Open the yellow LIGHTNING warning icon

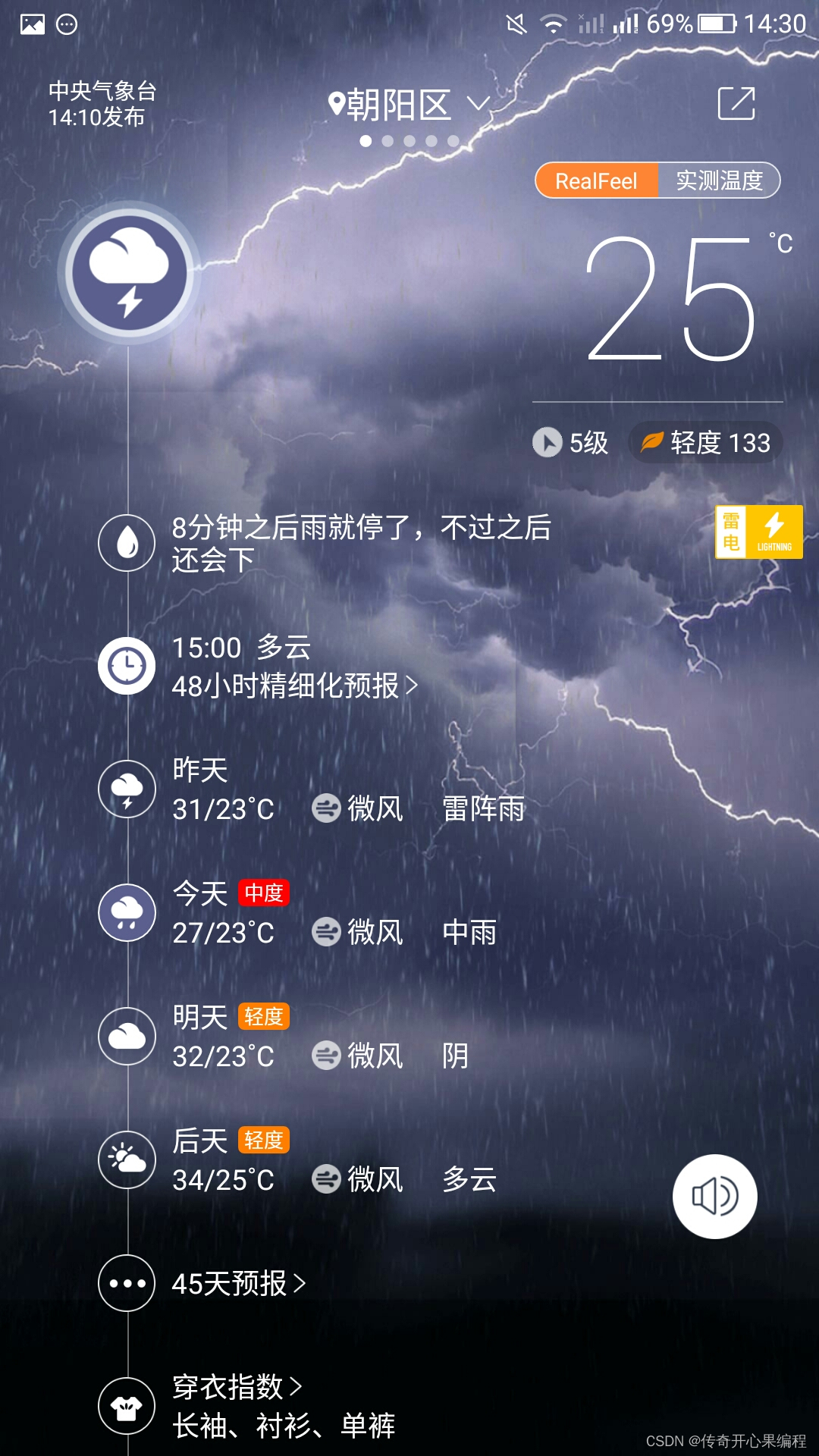click(775, 533)
